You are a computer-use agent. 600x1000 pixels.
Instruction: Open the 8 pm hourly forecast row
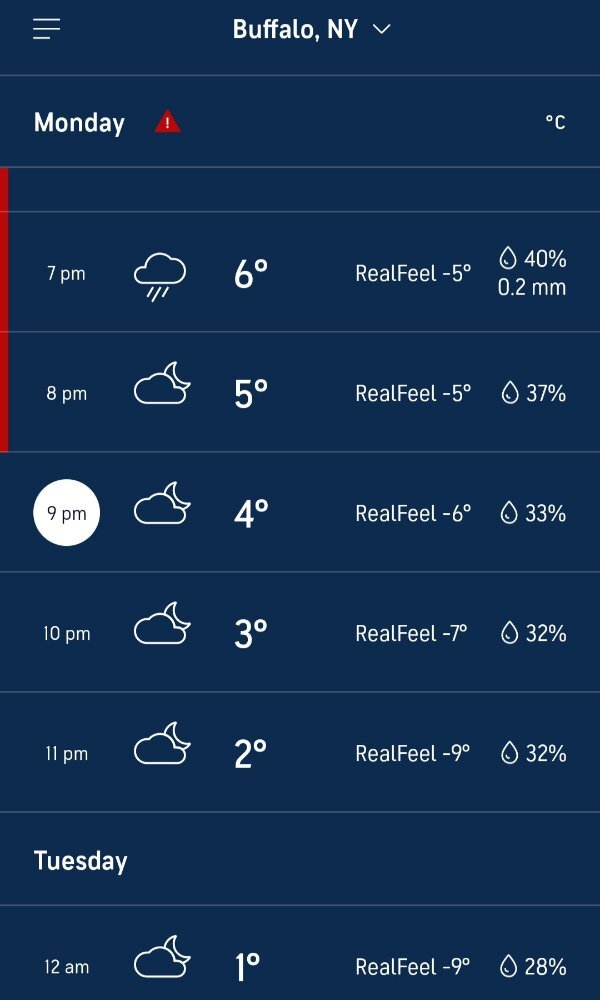(300, 392)
